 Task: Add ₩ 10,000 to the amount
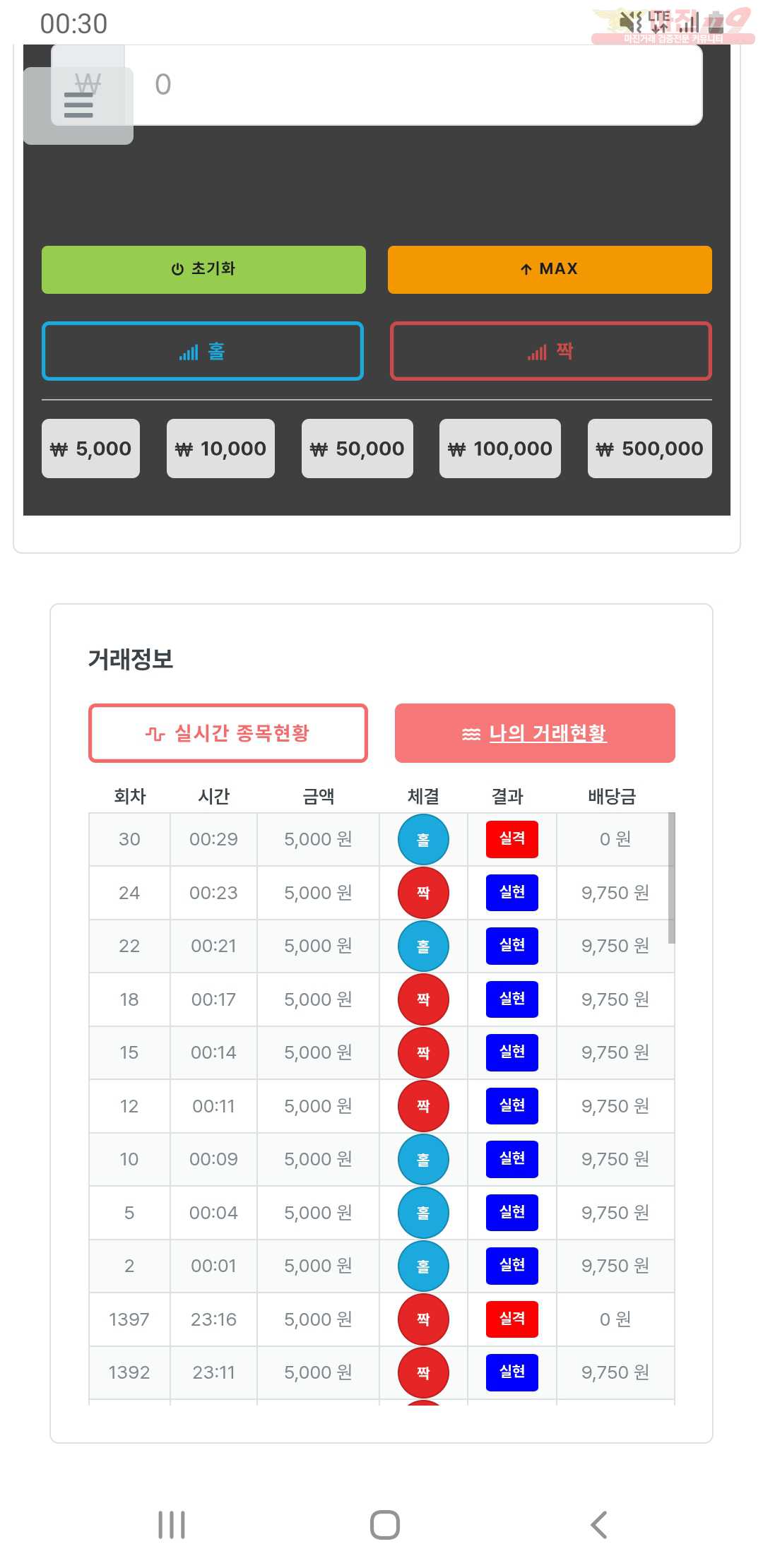point(220,449)
